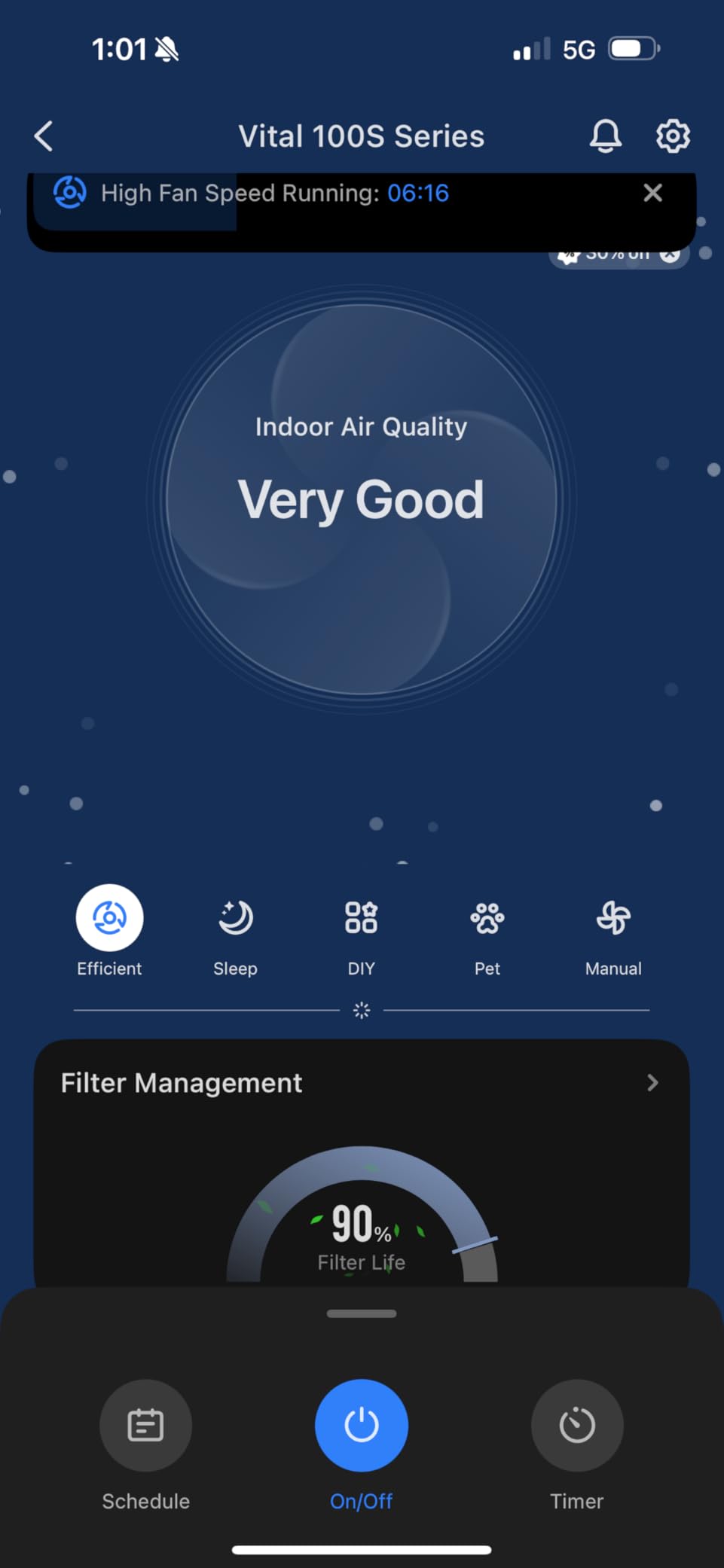724x1568 pixels.
Task: Switch to Sleep mode
Action: point(234,917)
